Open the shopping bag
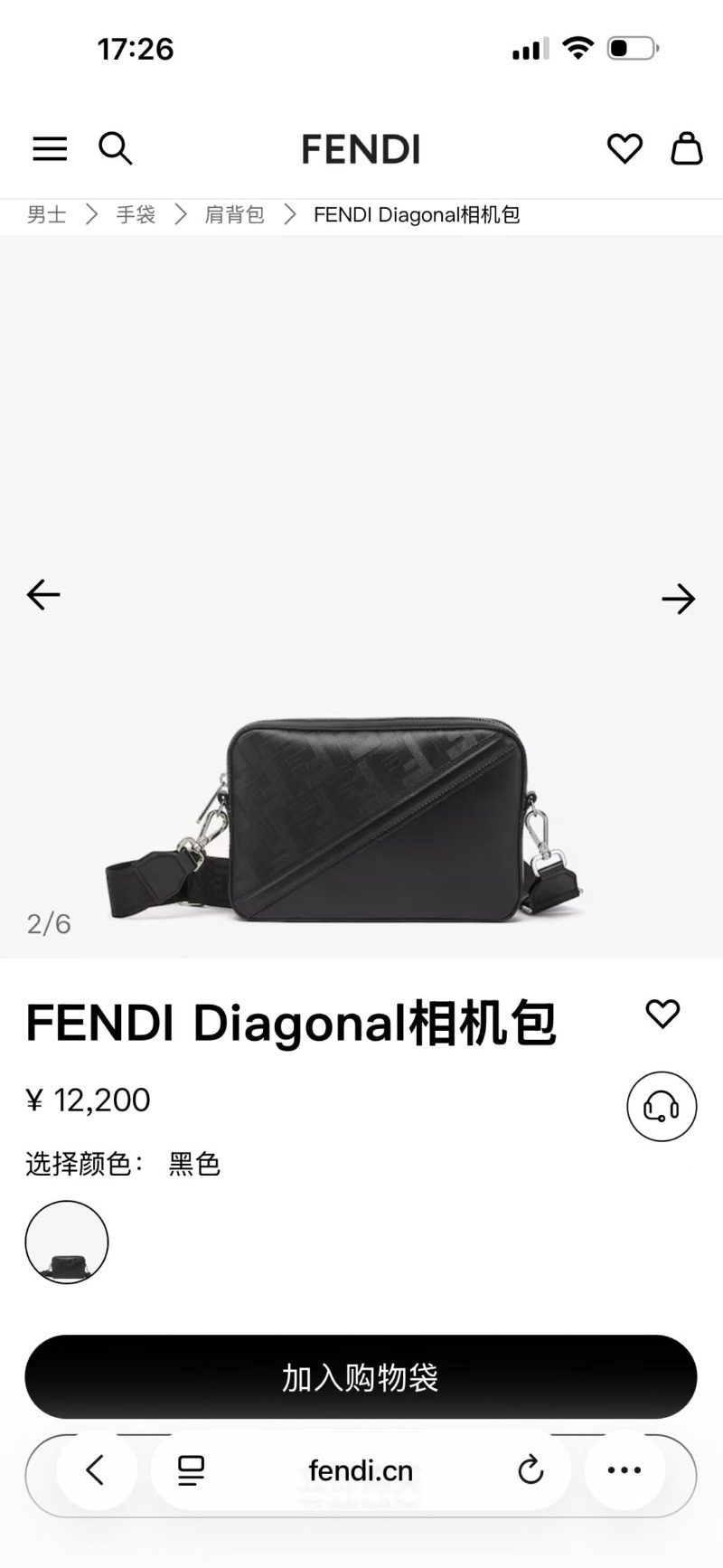Screen dimensions: 723x1568 [x=686, y=148]
